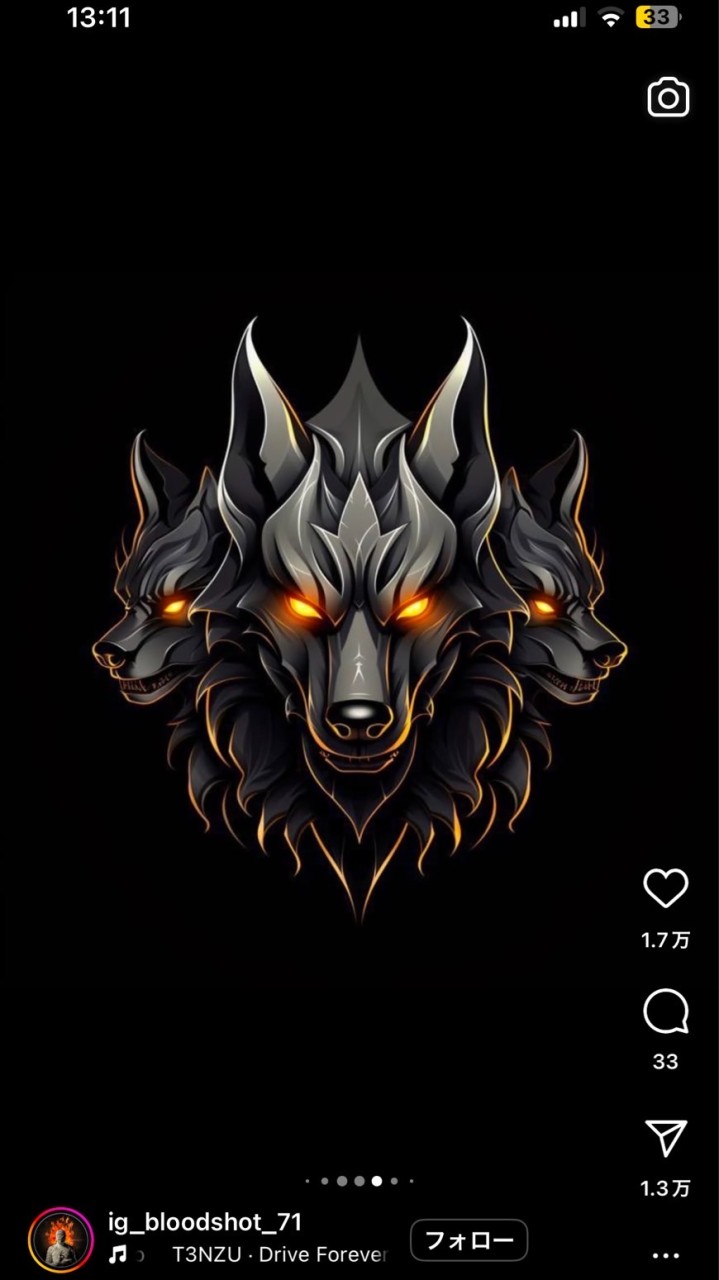Open the three-dot more options menu

click(x=665, y=1256)
